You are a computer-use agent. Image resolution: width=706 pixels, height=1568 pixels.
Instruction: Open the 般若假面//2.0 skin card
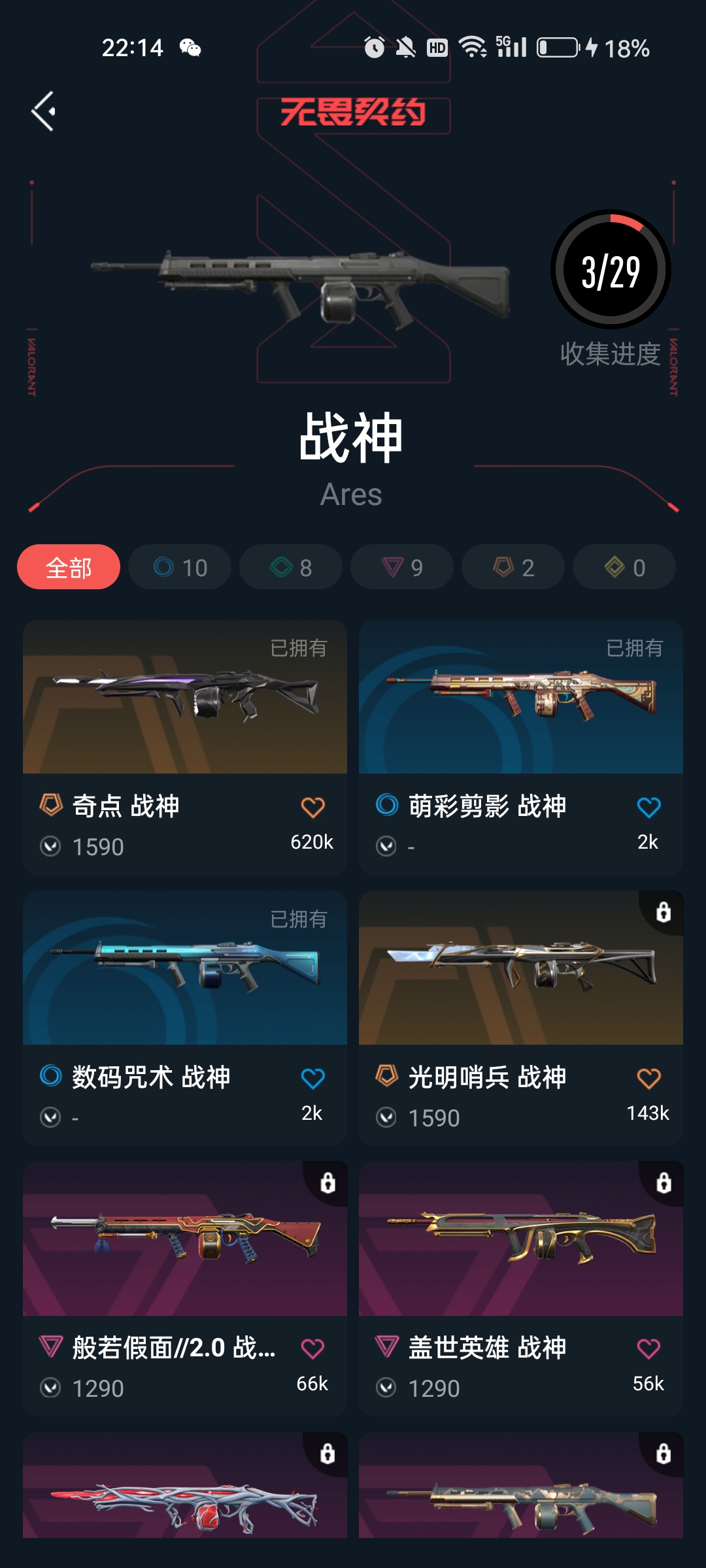pos(185,1239)
